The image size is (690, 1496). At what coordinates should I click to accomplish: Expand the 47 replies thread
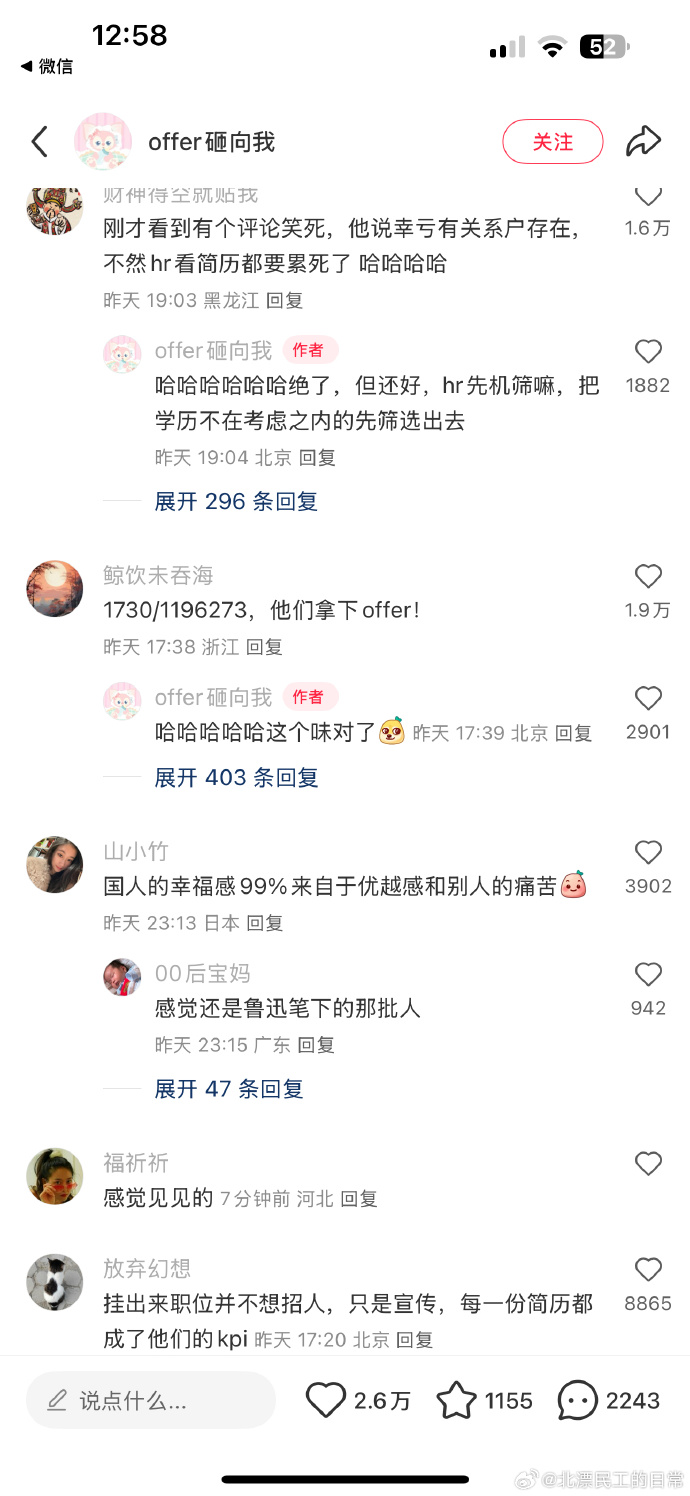point(229,1088)
